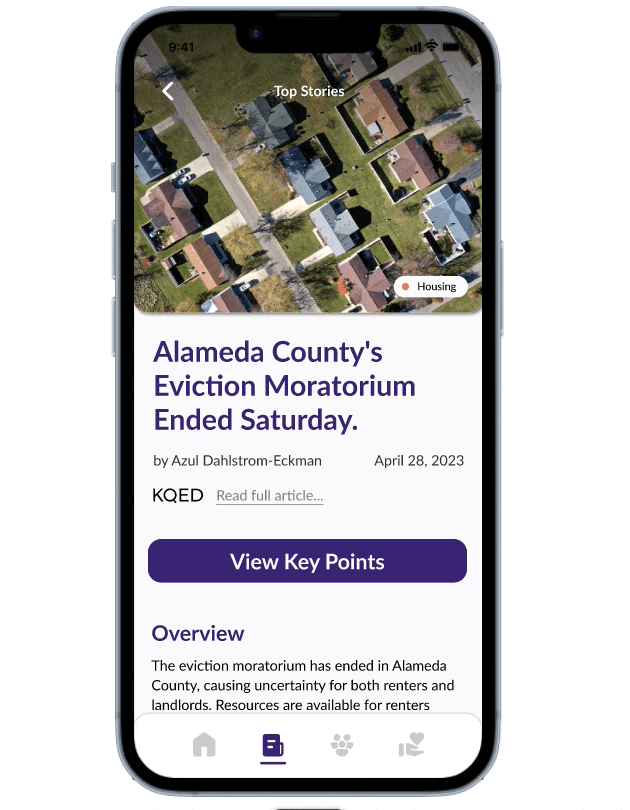Switch to the Home tab
Screen dimensions: 630x810
coord(204,745)
